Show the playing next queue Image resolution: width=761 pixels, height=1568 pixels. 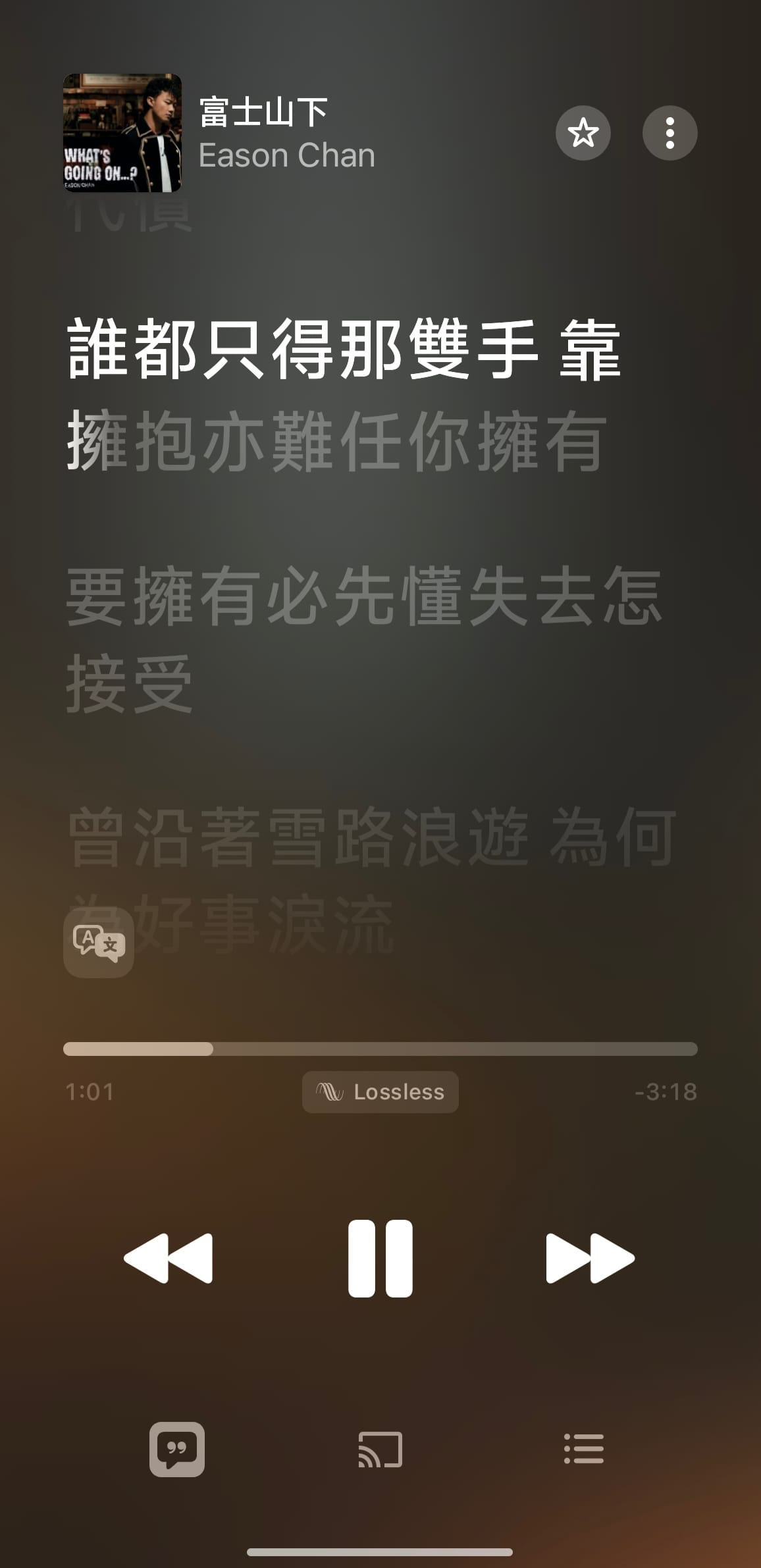tap(584, 1450)
